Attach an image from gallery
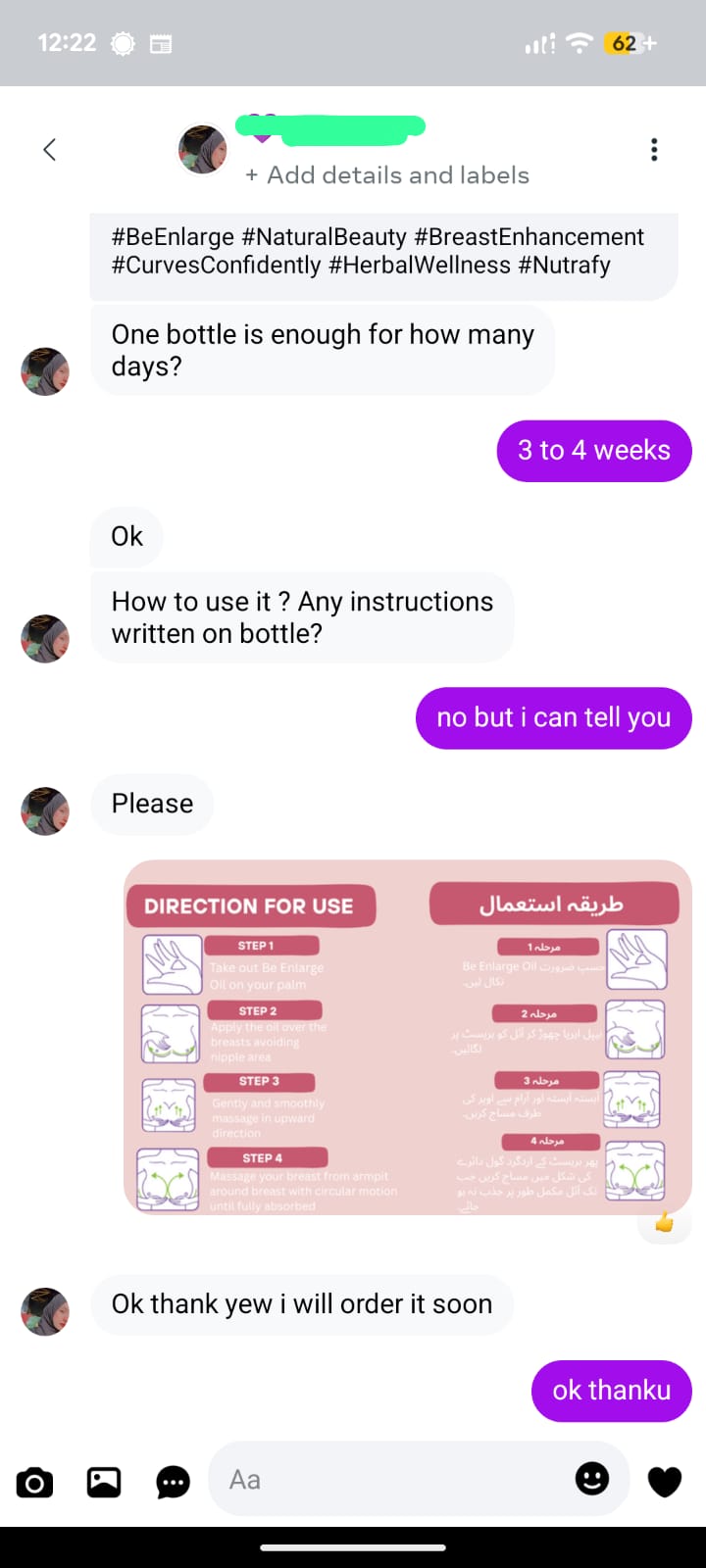Image resolution: width=706 pixels, height=1568 pixels. pyautogui.click(x=104, y=1482)
